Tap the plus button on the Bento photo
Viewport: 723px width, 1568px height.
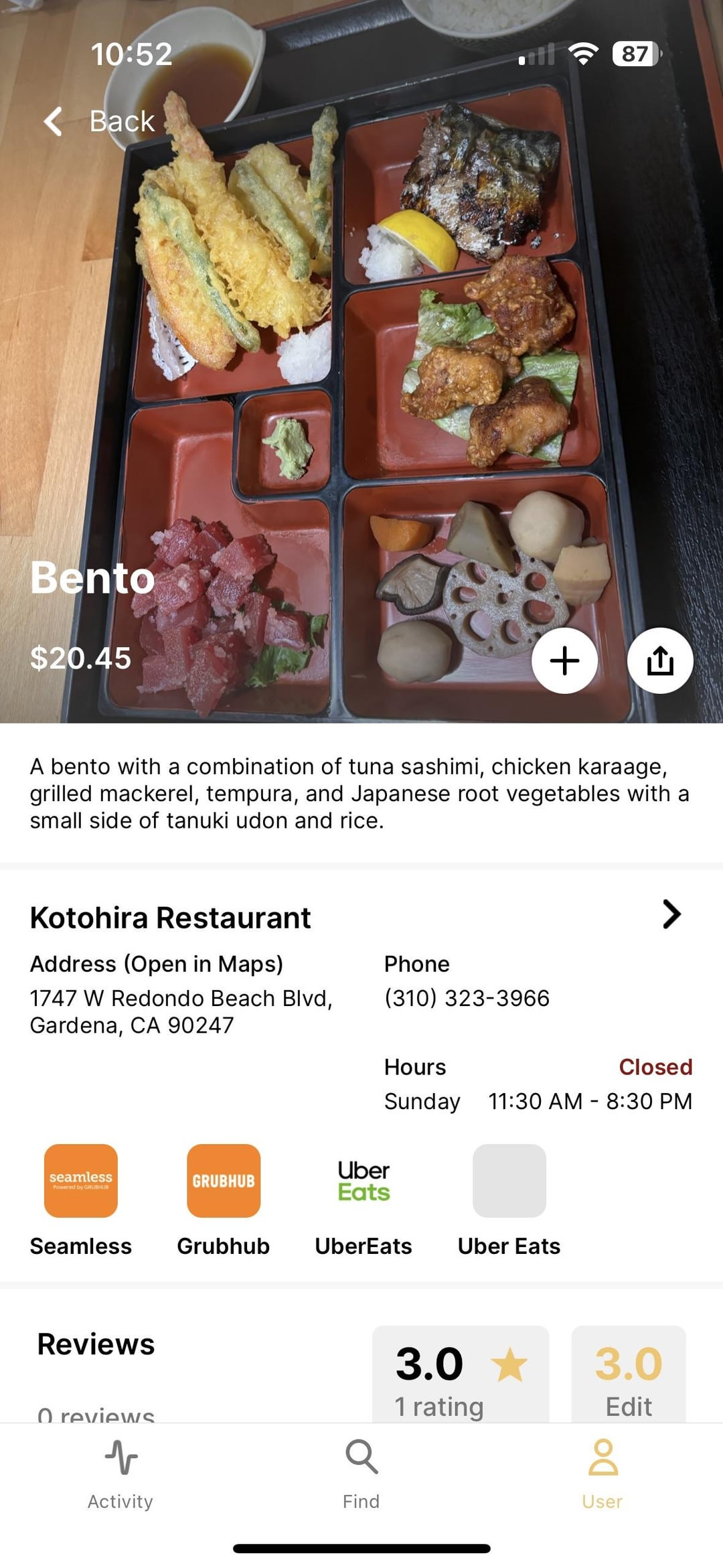point(564,660)
